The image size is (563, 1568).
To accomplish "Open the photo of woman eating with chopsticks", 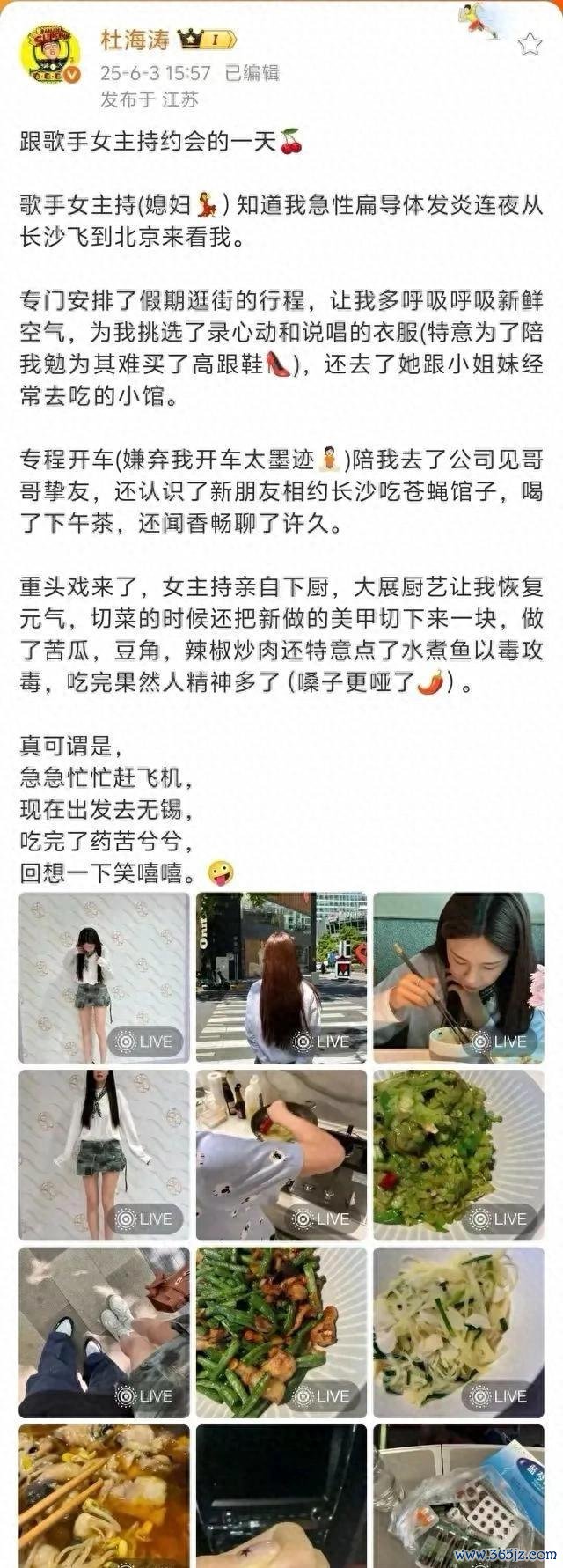I will (458, 977).
